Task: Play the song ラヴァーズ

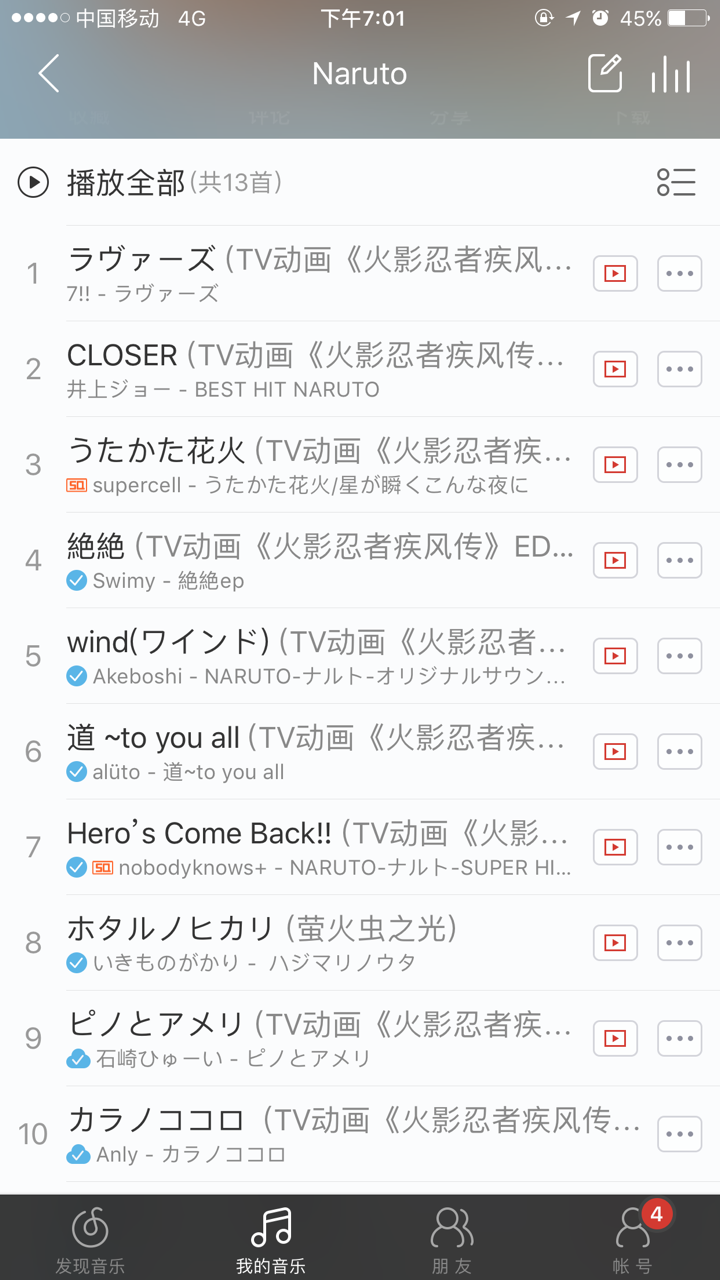Action: pos(320,273)
